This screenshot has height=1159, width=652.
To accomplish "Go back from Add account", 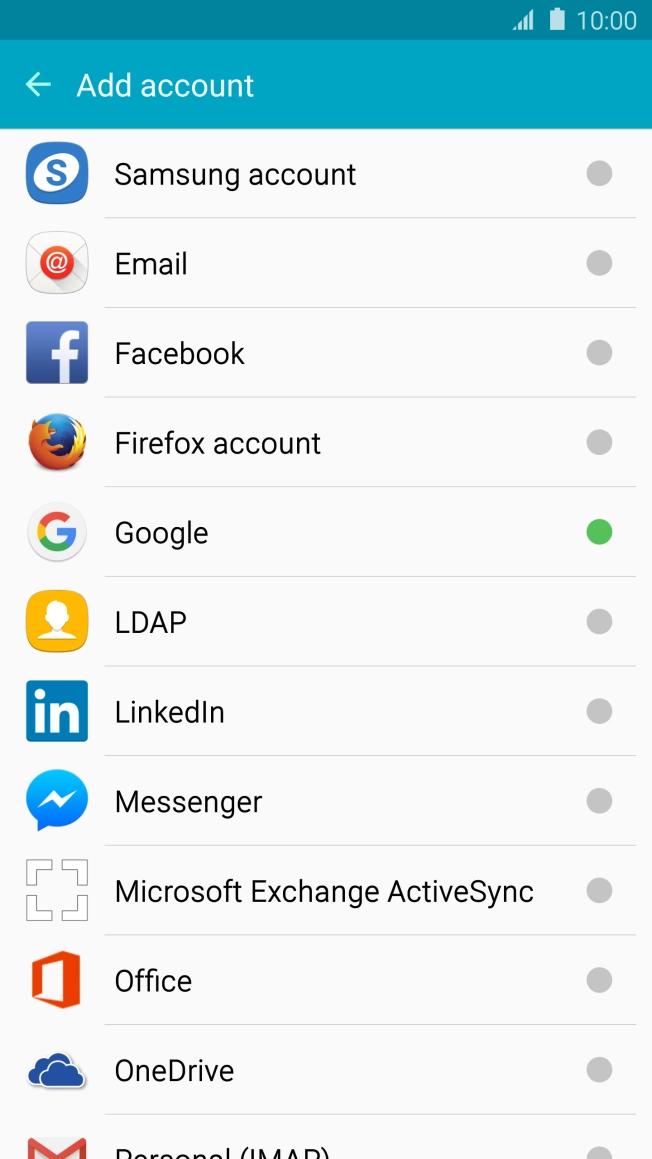I will (x=38, y=85).
